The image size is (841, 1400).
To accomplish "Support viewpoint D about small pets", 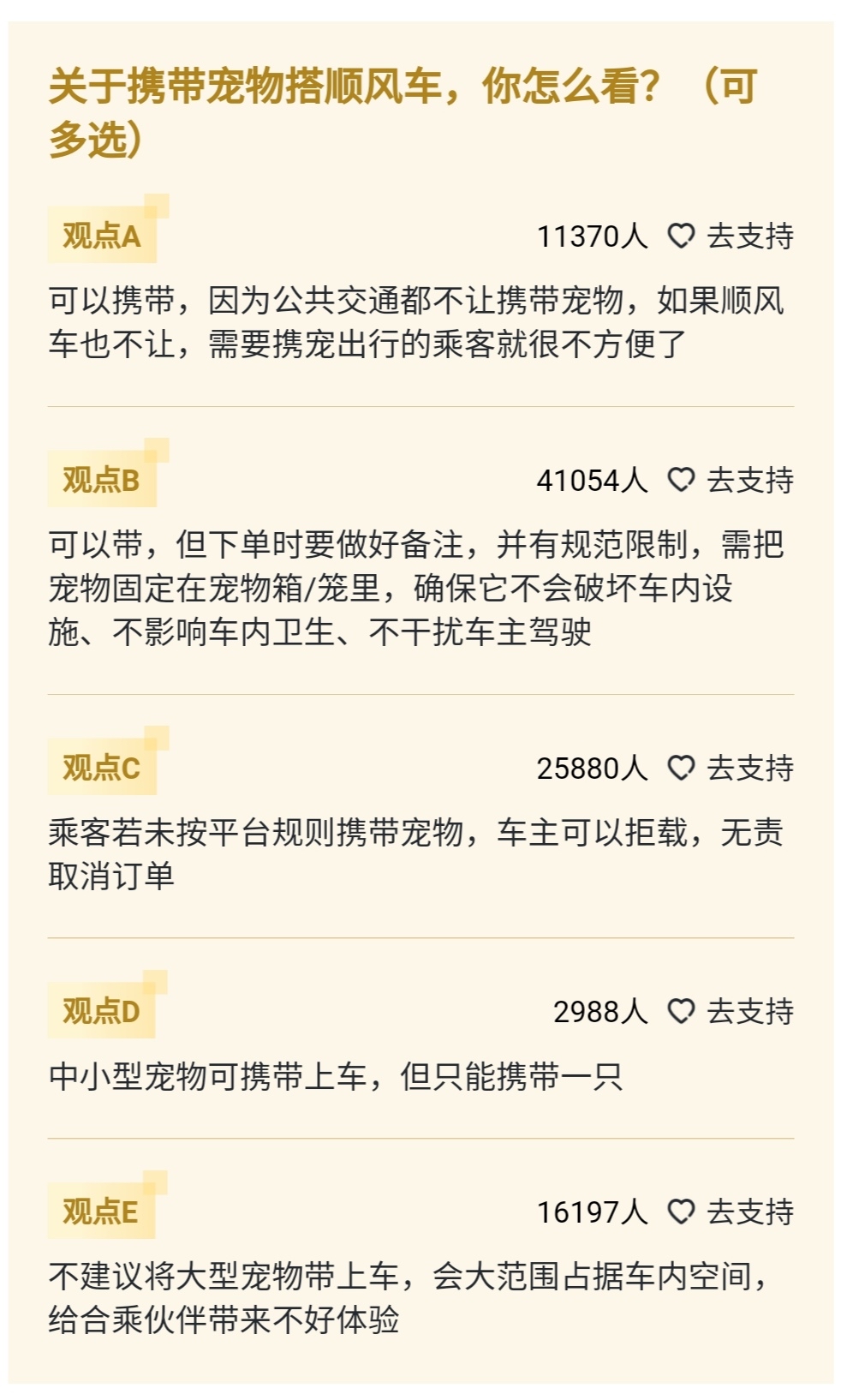I will [731, 1011].
